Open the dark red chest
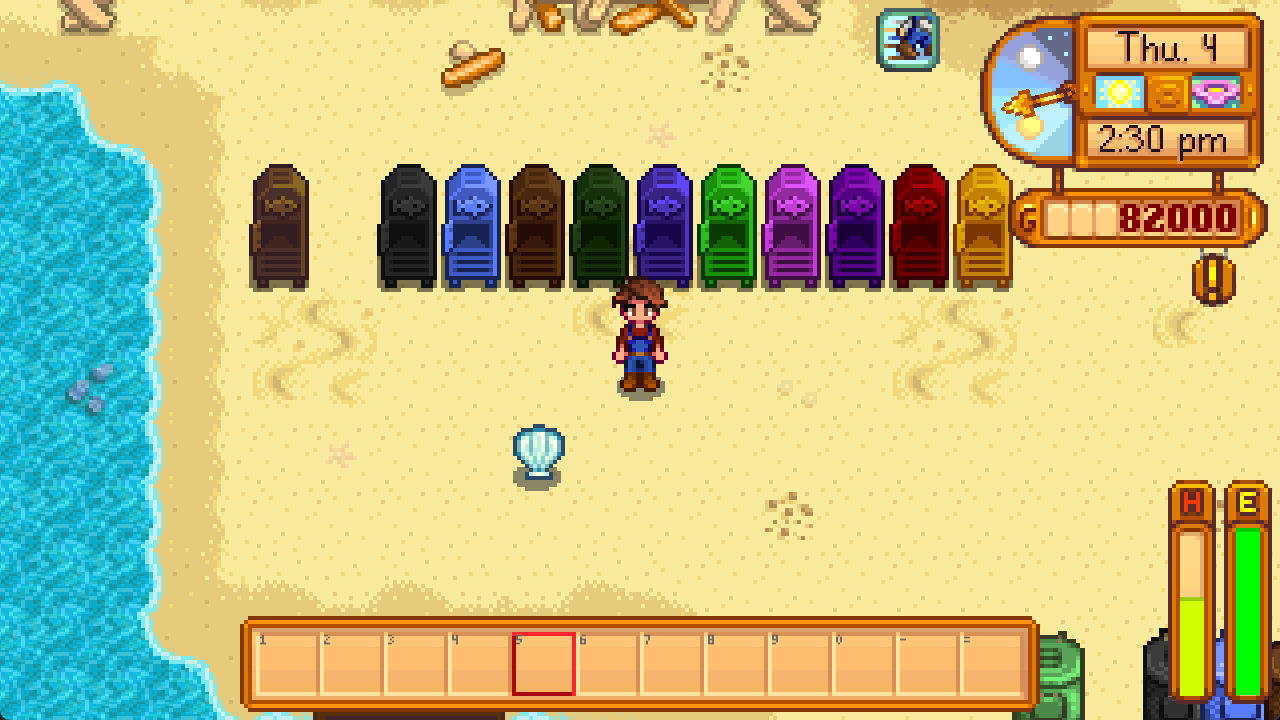 920,228
